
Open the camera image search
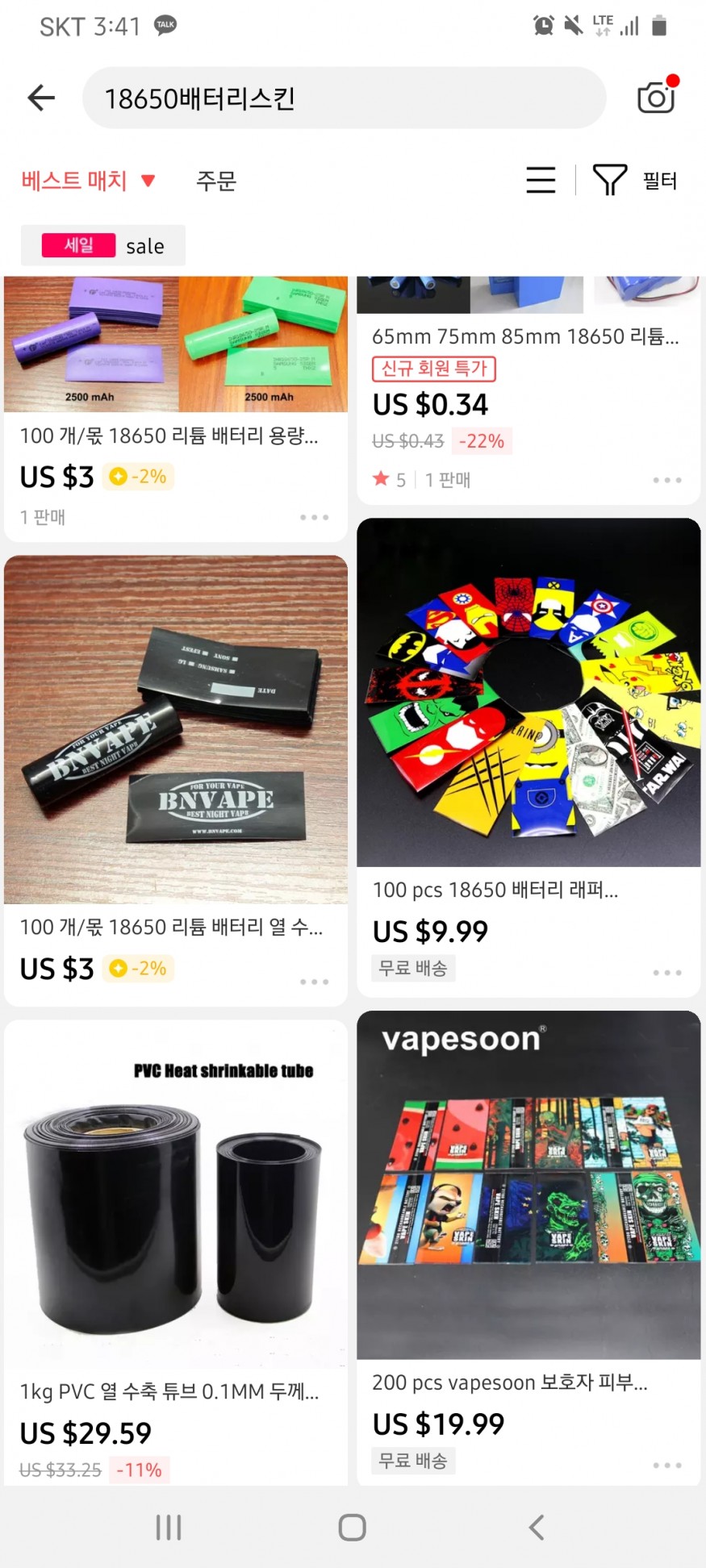(x=657, y=98)
